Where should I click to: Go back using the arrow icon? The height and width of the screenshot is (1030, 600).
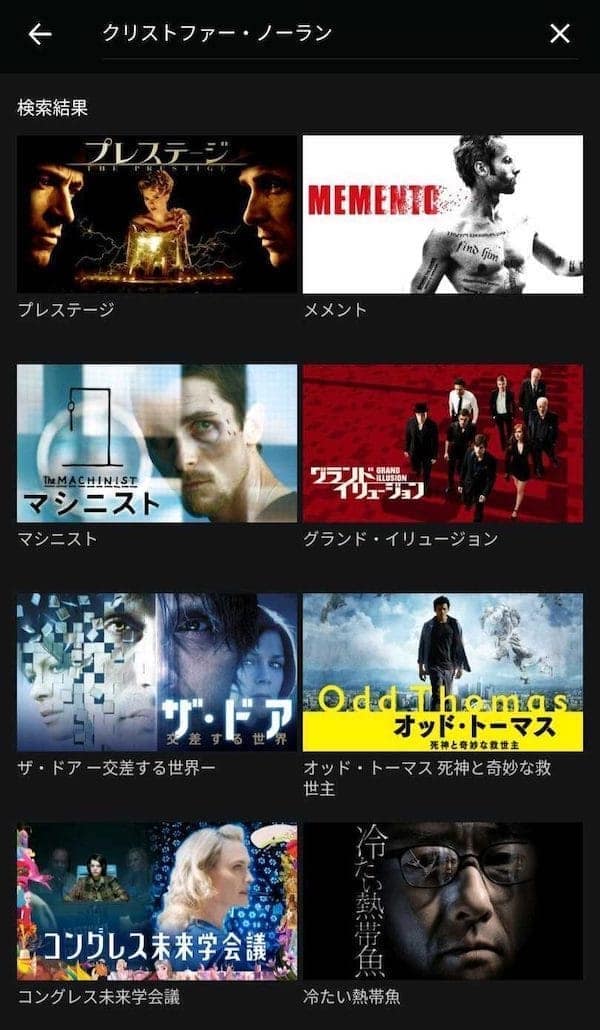(x=40, y=34)
